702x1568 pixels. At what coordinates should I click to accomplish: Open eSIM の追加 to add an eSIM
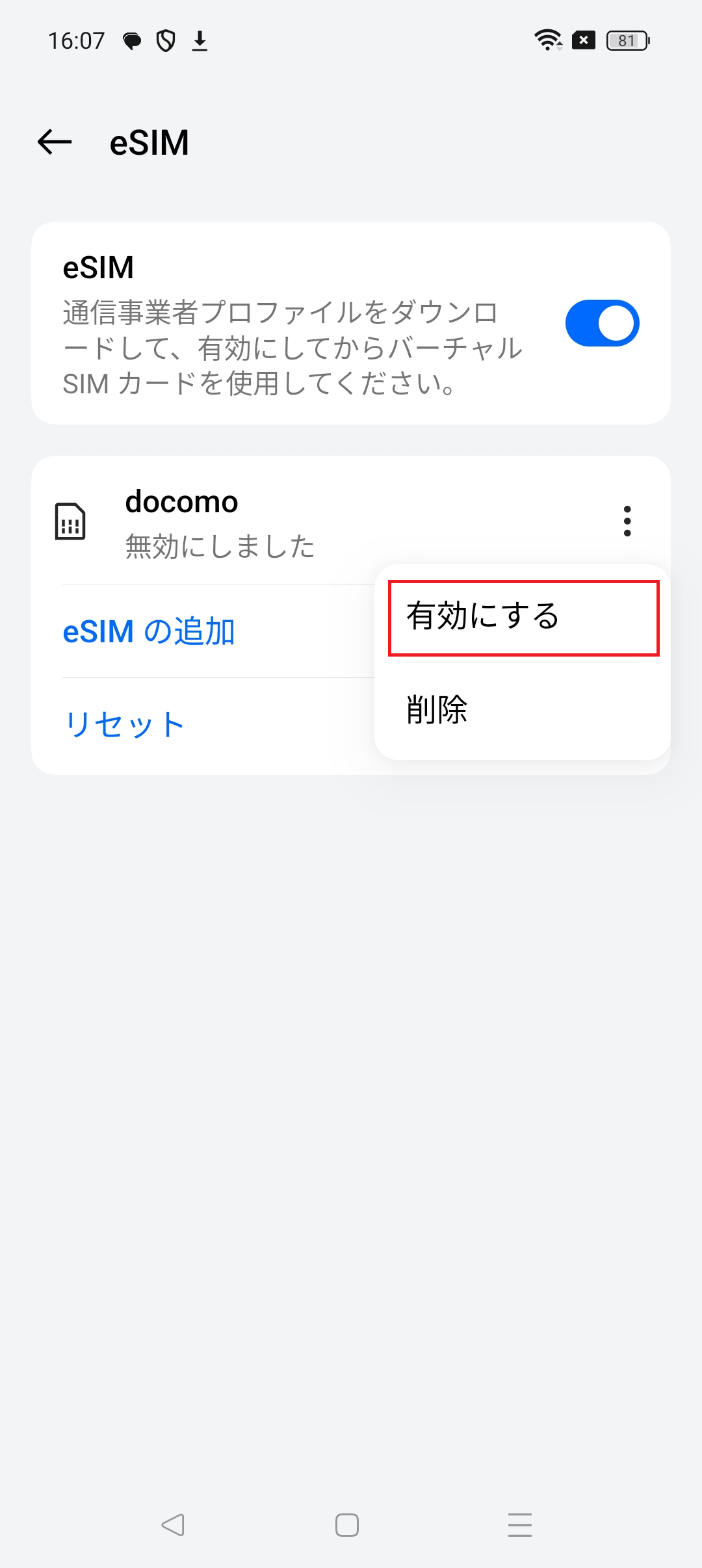pyautogui.click(x=151, y=631)
